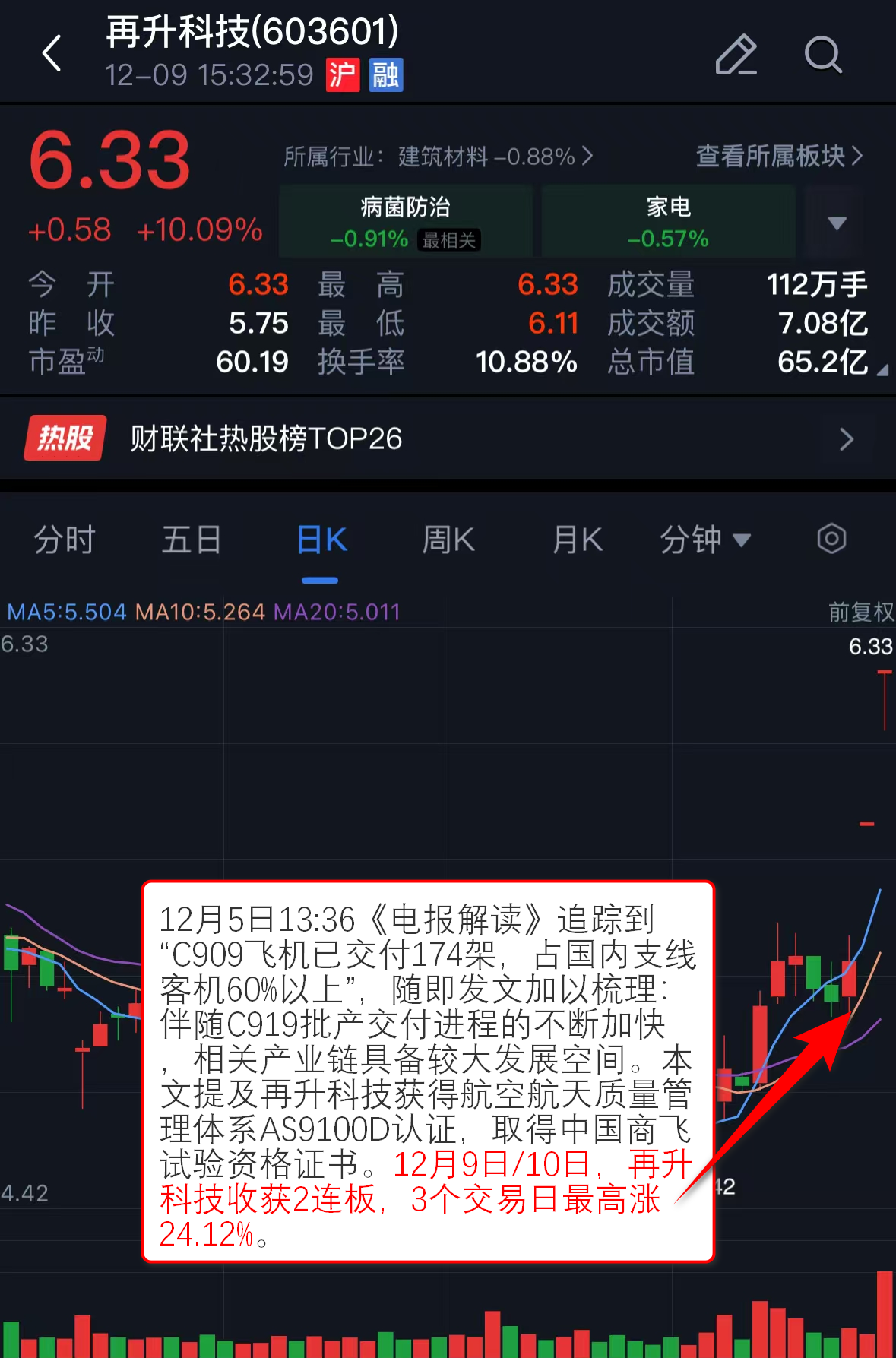The height and width of the screenshot is (1358, 896).
Task: Open chart settings hexagon icon
Action: 831,540
